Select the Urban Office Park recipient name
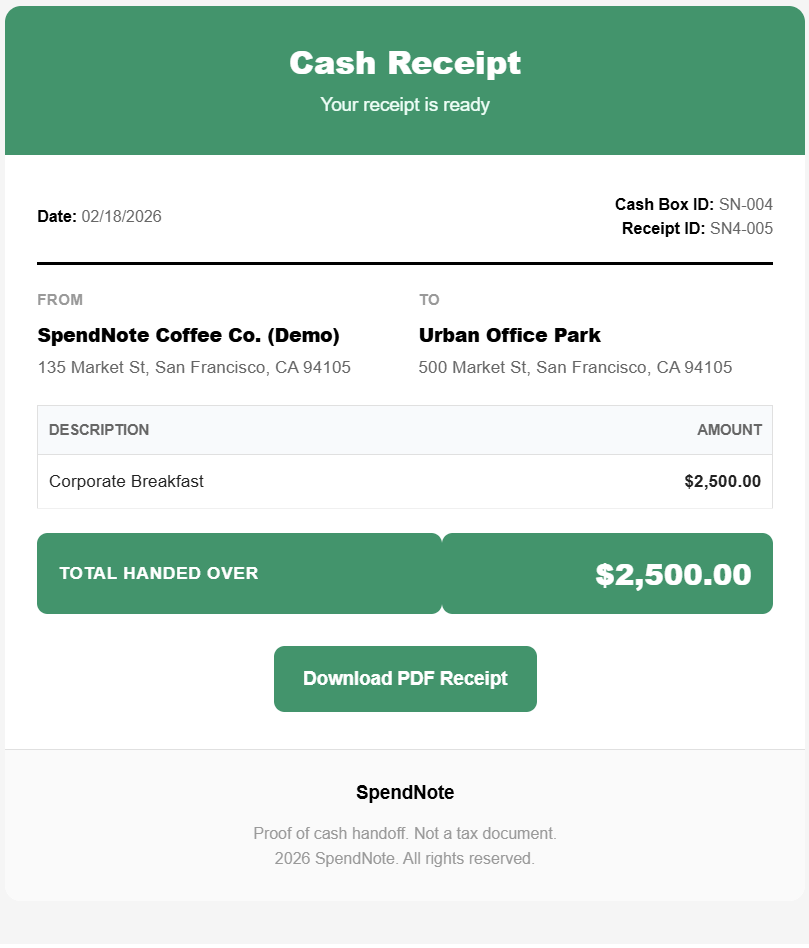Image resolution: width=809 pixels, height=948 pixels. click(x=510, y=335)
